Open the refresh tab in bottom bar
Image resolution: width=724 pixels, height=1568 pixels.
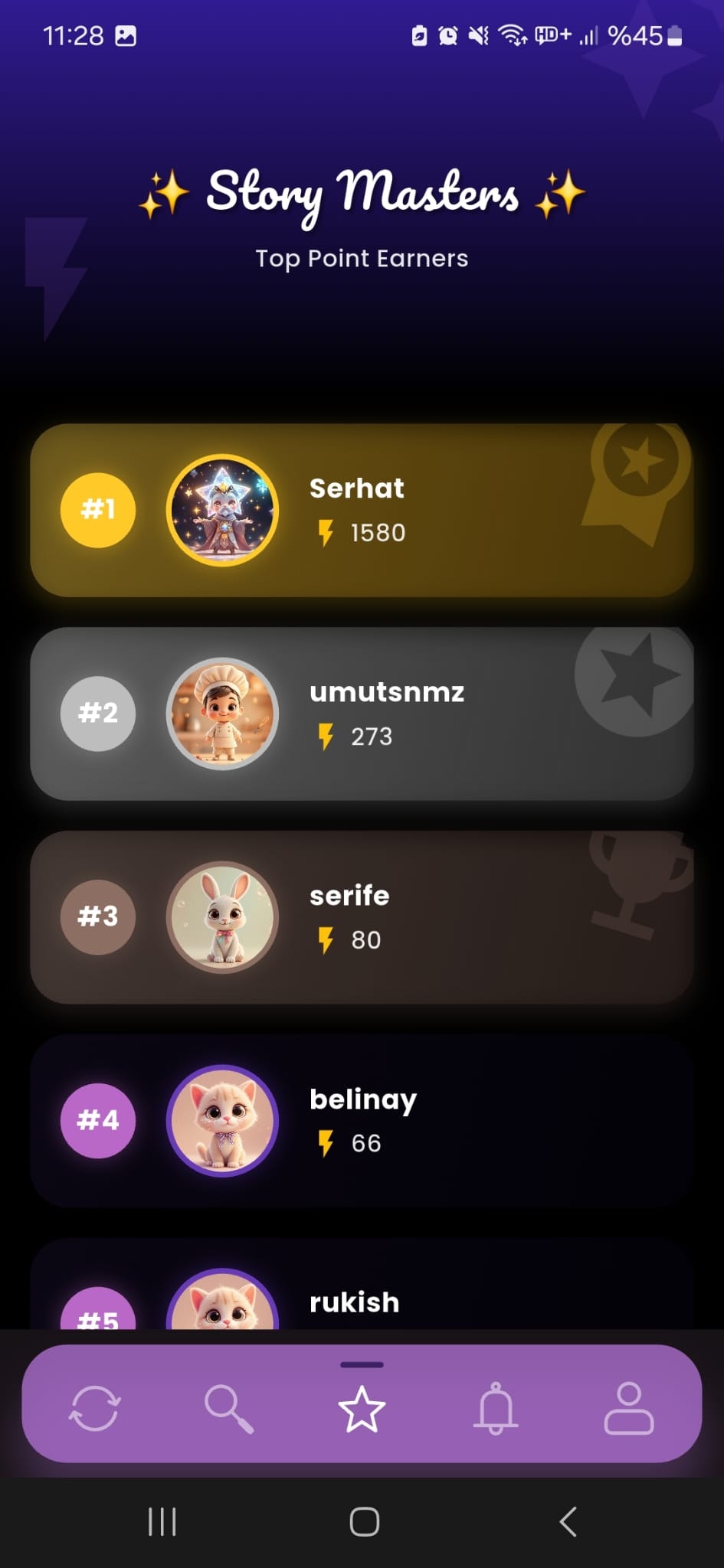[x=94, y=1407]
